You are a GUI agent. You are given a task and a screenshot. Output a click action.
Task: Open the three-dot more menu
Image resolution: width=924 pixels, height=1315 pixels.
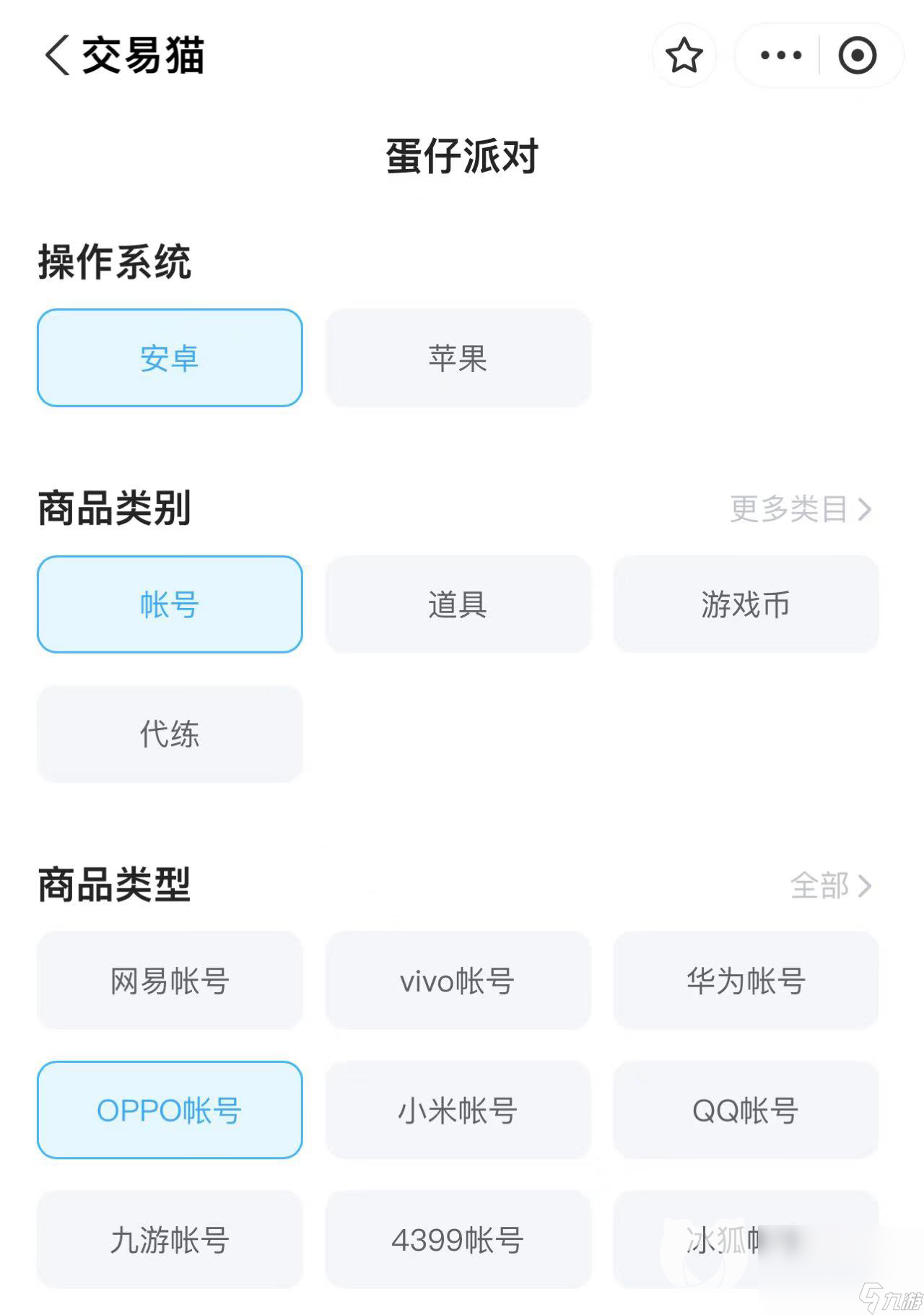[x=780, y=56]
